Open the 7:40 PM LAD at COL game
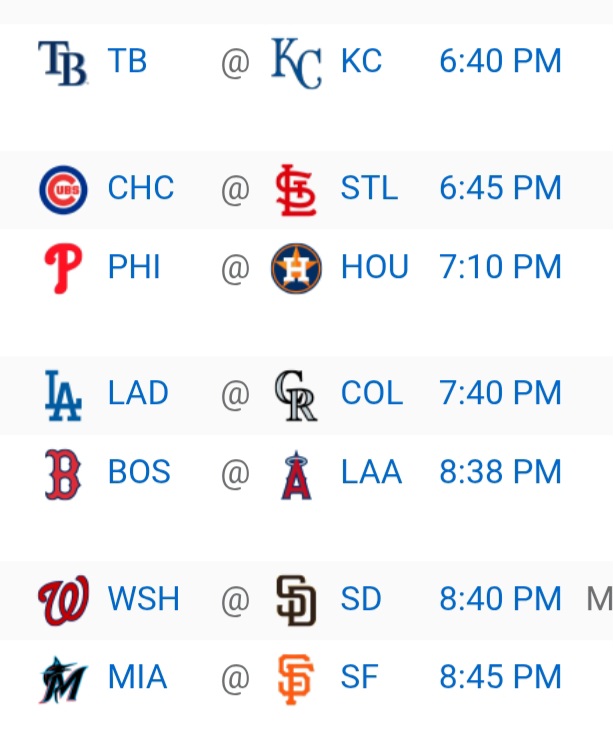The height and width of the screenshot is (734, 613). (x=500, y=393)
